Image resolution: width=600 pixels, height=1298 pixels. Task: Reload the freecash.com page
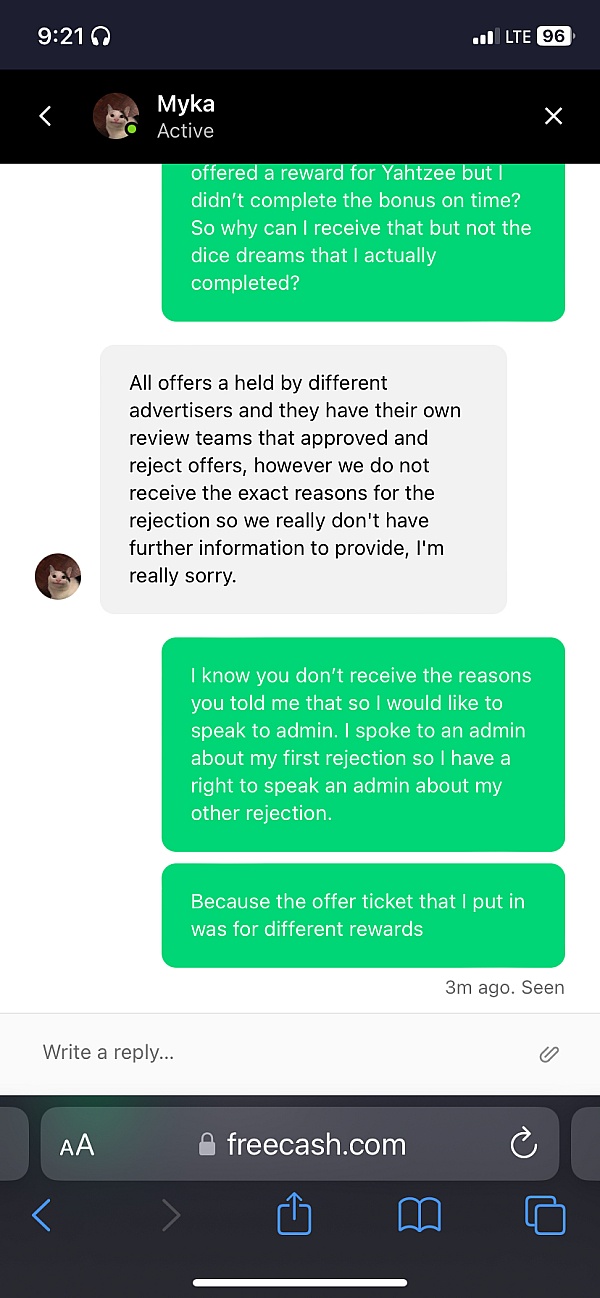tap(523, 1144)
